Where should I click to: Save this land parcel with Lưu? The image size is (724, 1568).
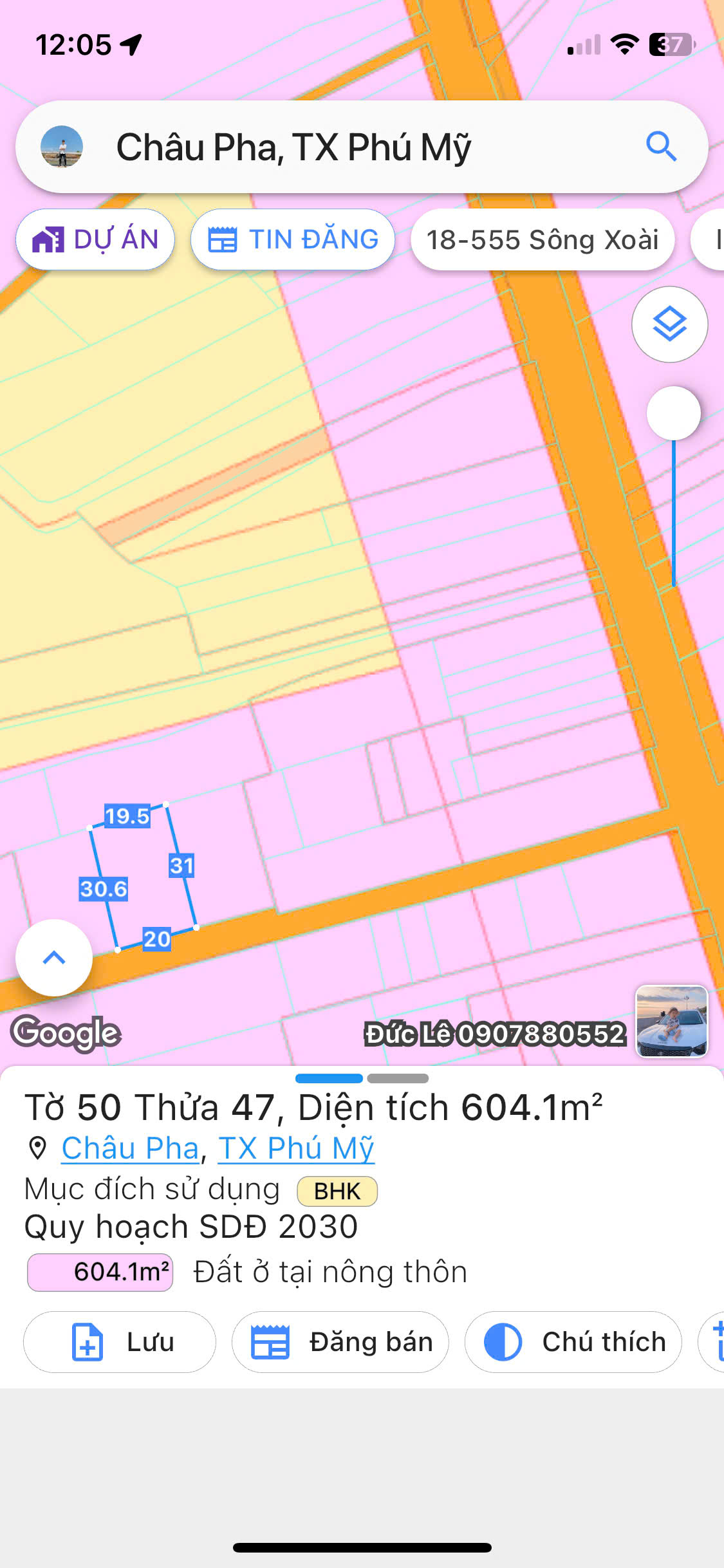(x=120, y=1342)
